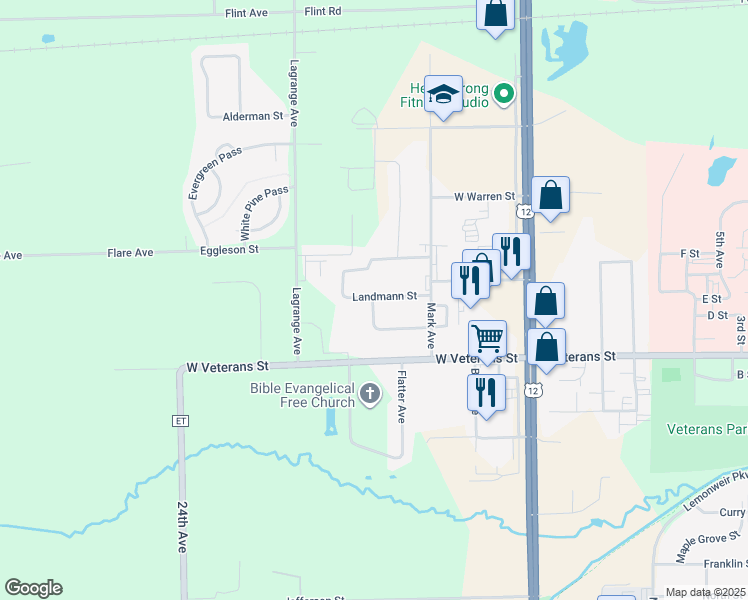
Task: Select the shopping bag marker on Veterans St
Action: (x=547, y=350)
